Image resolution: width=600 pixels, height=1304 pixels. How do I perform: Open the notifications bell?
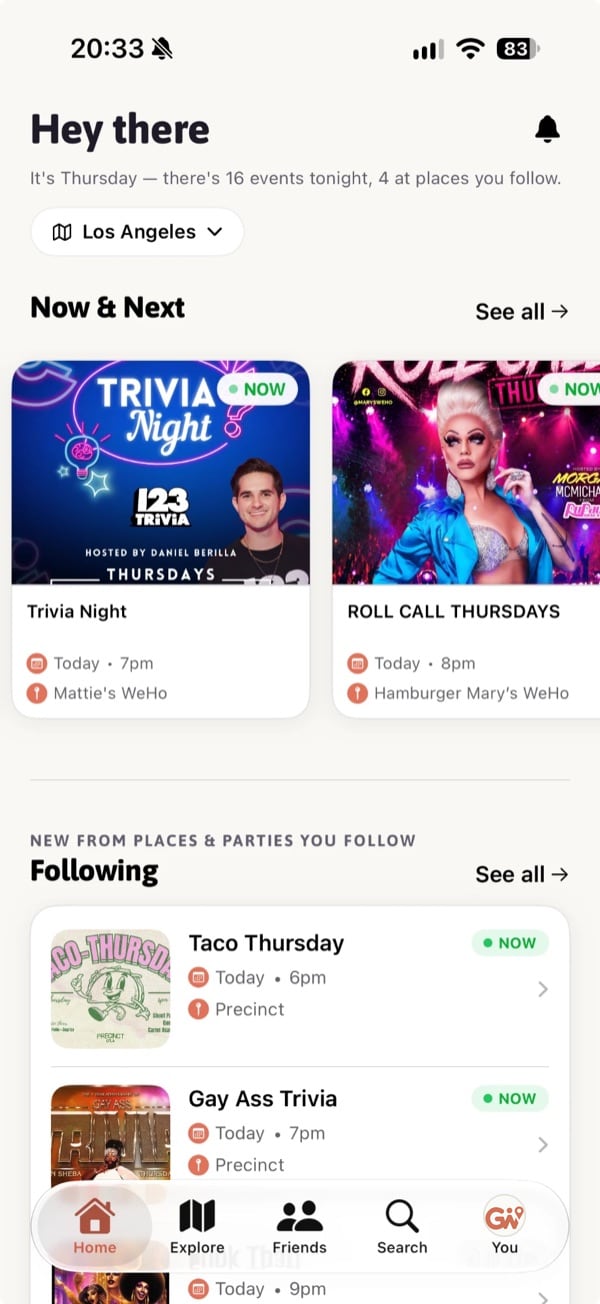coord(547,129)
